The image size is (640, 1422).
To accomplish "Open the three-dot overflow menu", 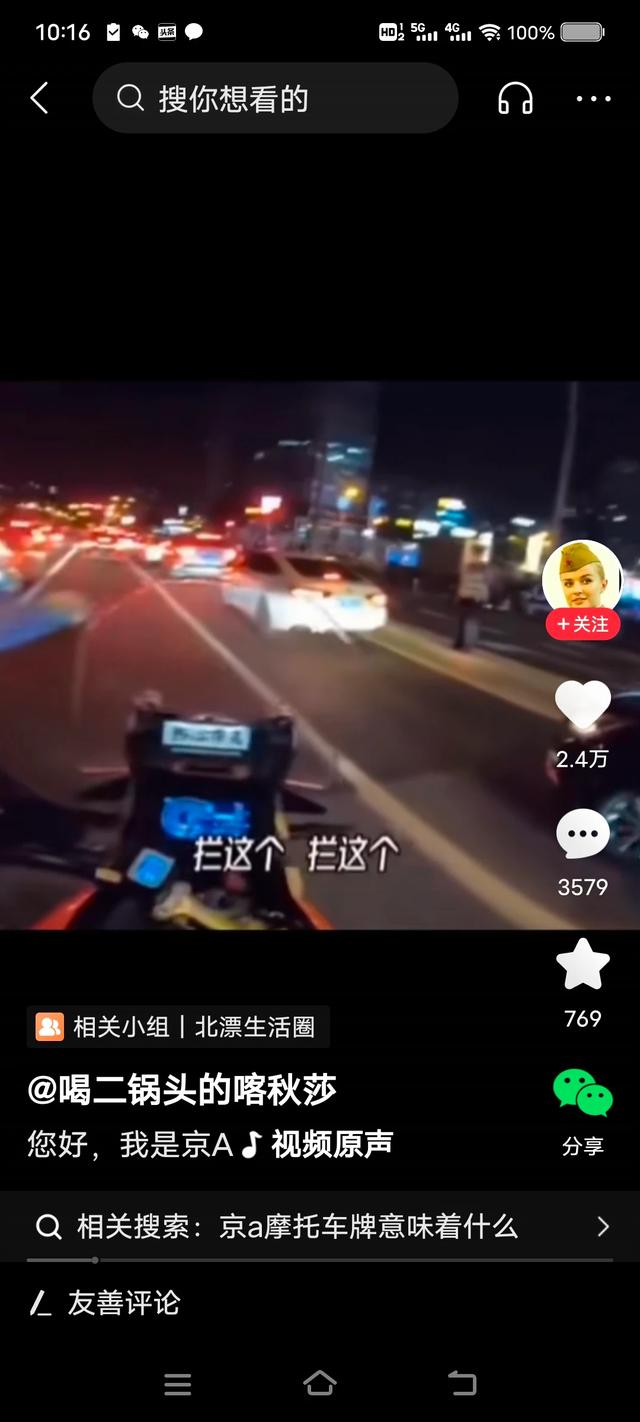I will [593, 98].
